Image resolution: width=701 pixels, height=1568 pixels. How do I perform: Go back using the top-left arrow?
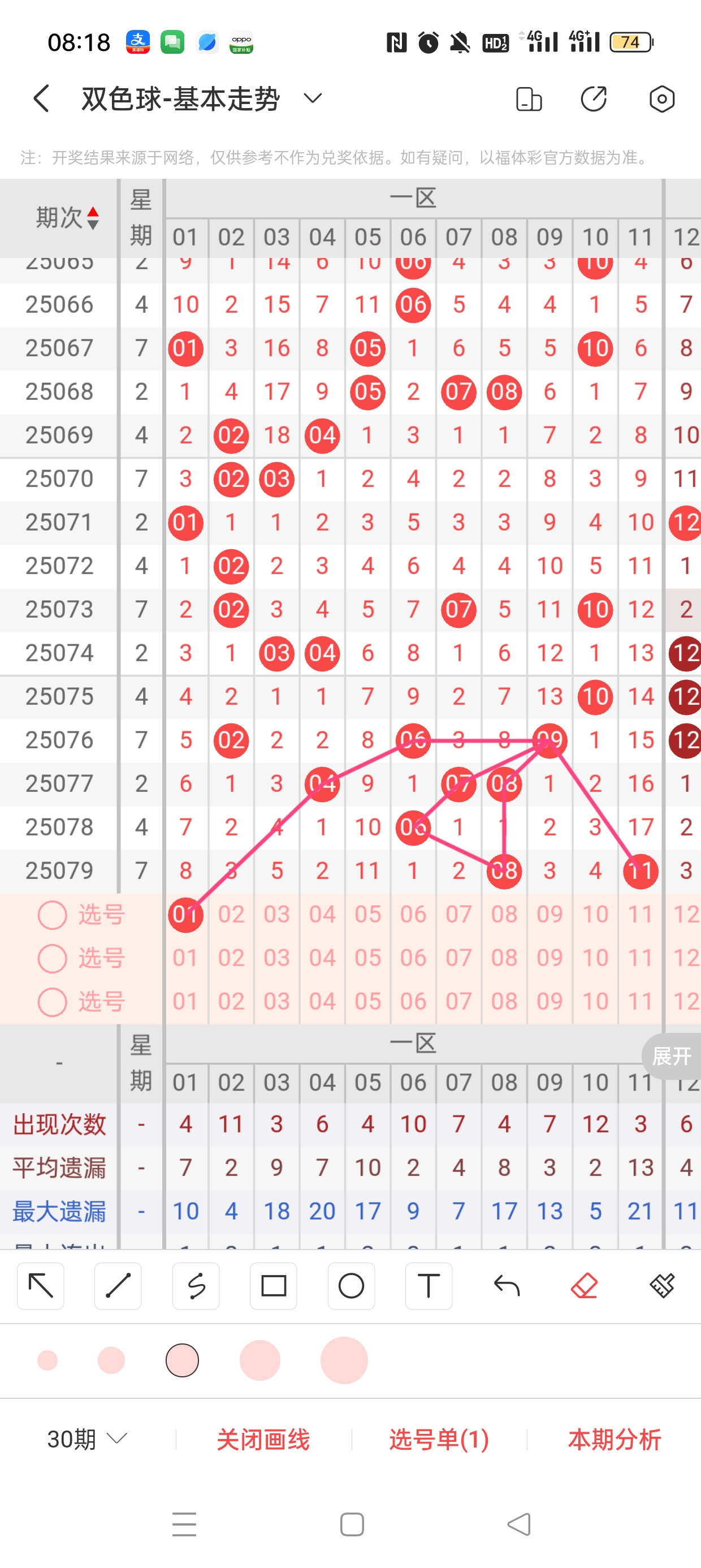pos(41,98)
